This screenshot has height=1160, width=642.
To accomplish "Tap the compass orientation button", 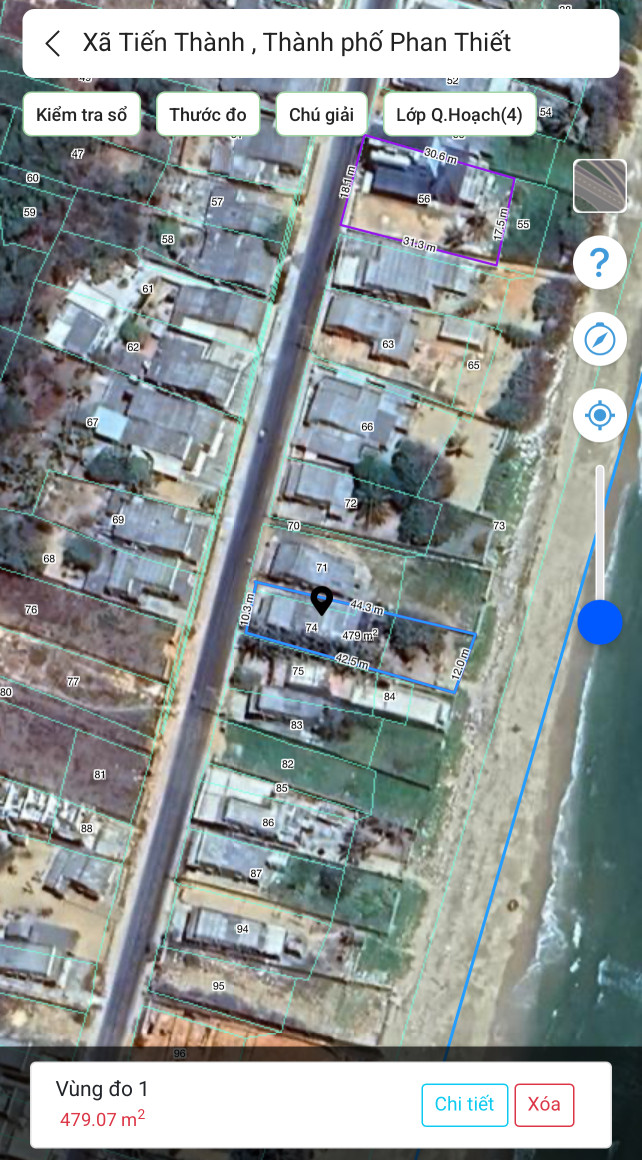I will click(x=600, y=340).
